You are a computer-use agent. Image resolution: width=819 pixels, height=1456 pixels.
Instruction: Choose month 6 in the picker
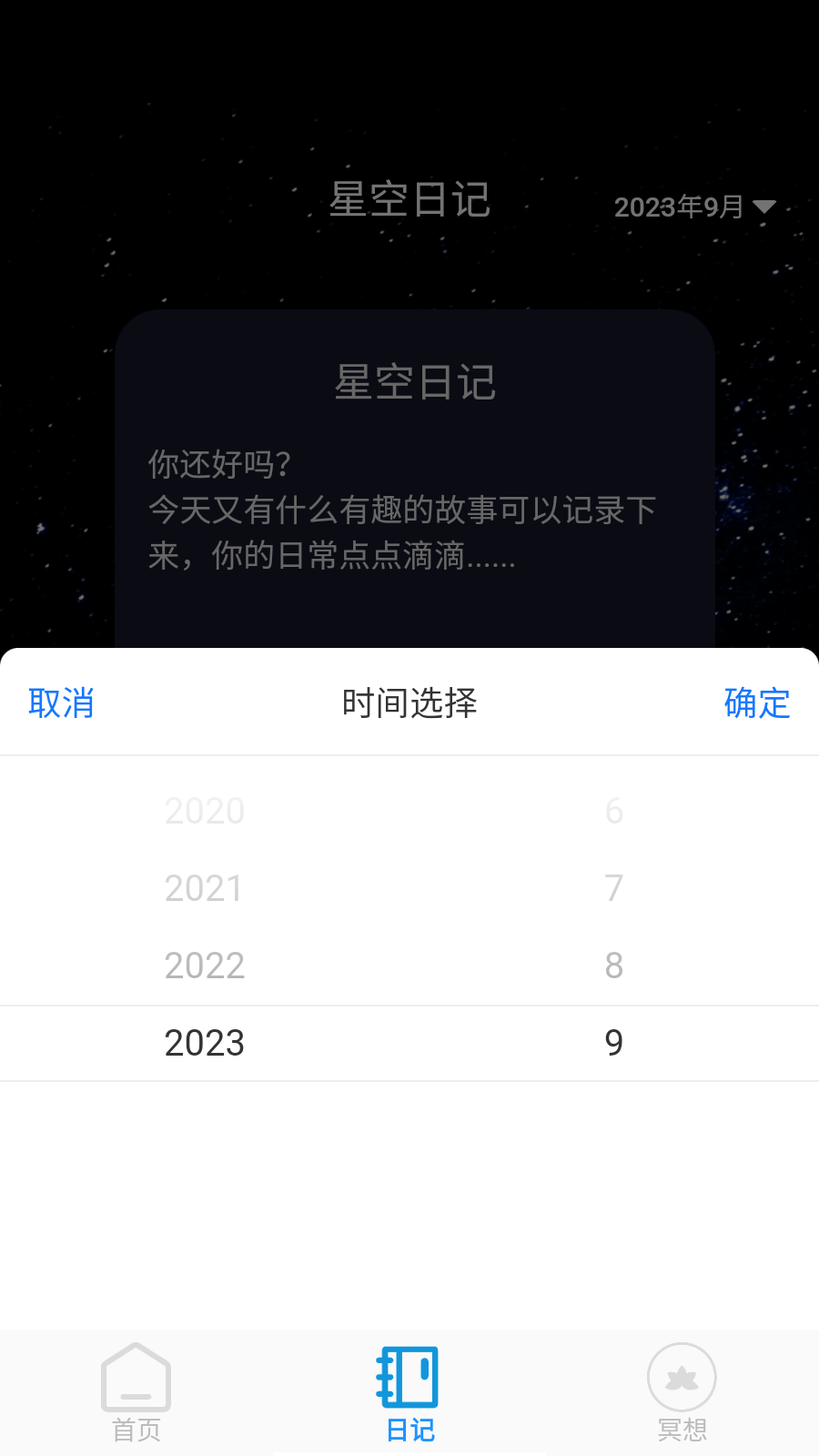pos(614,810)
